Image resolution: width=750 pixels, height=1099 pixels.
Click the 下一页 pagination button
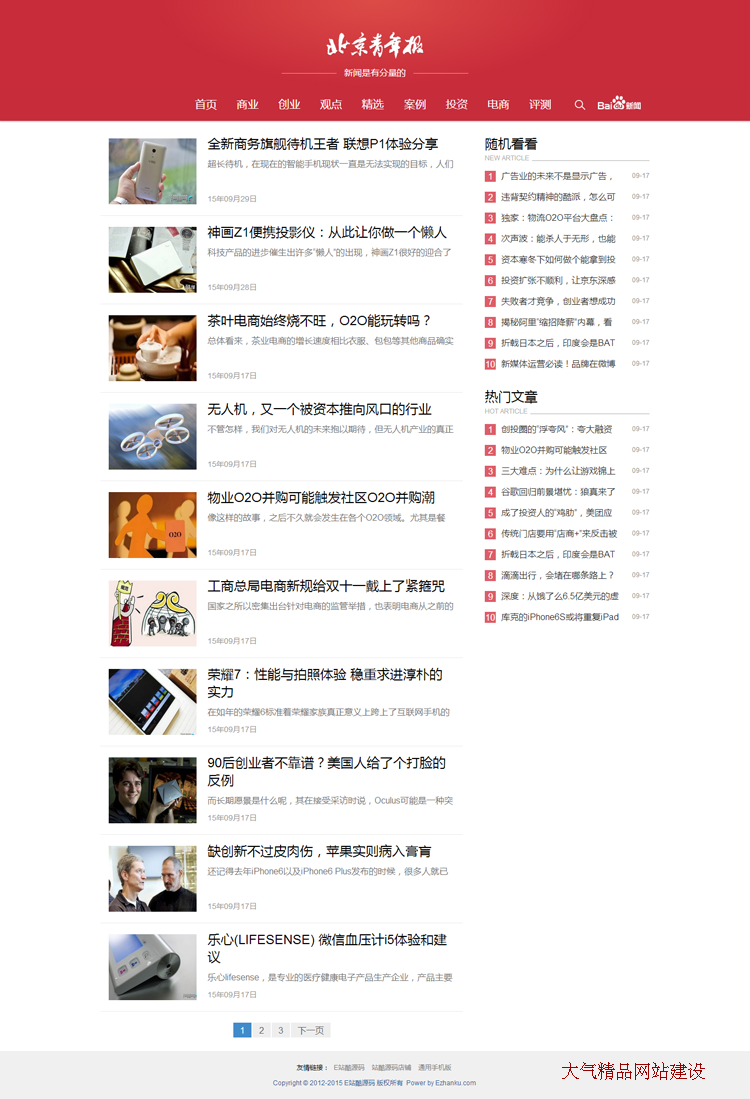click(311, 1029)
